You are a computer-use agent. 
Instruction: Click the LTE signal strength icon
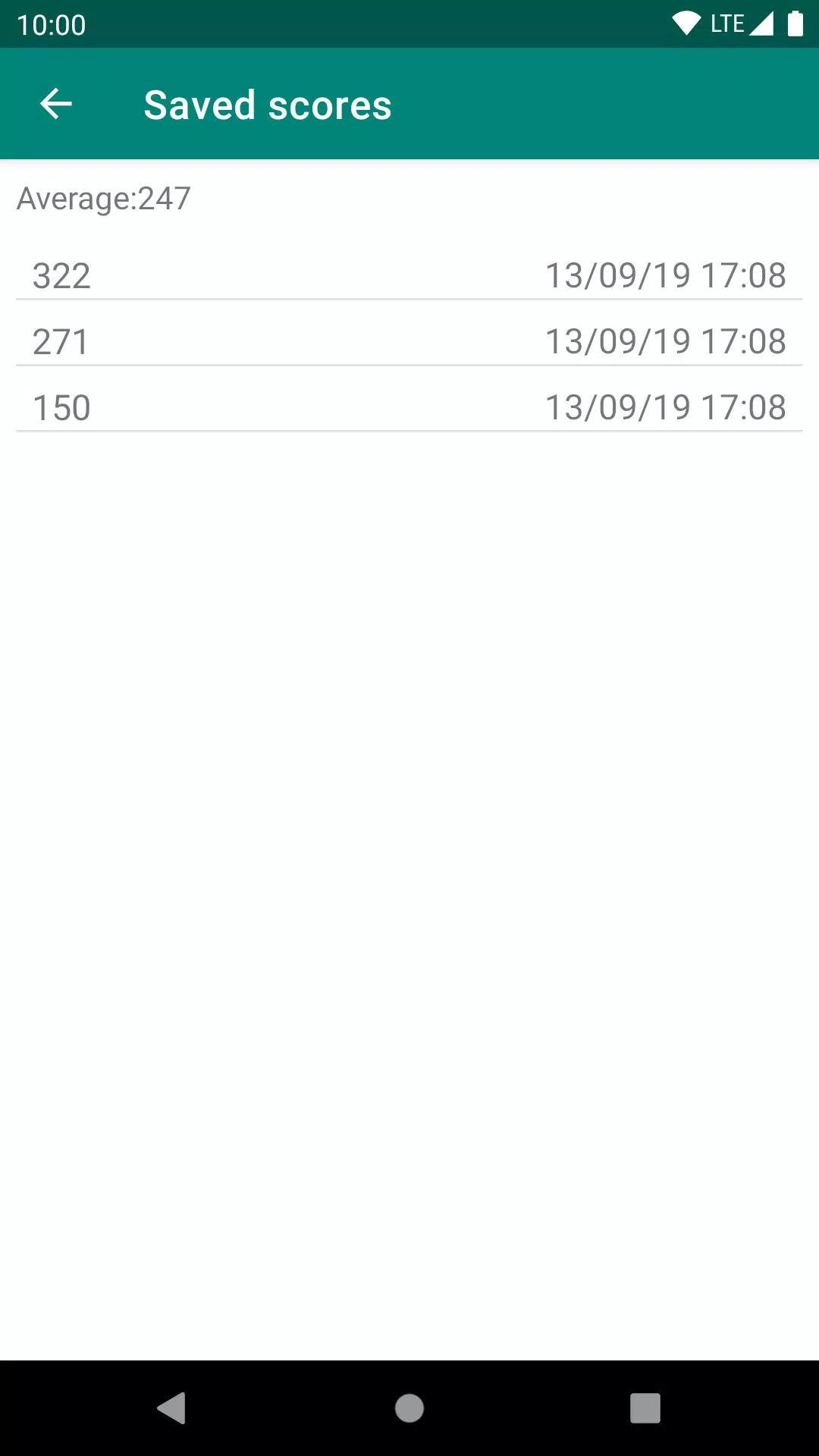click(x=762, y=23)
